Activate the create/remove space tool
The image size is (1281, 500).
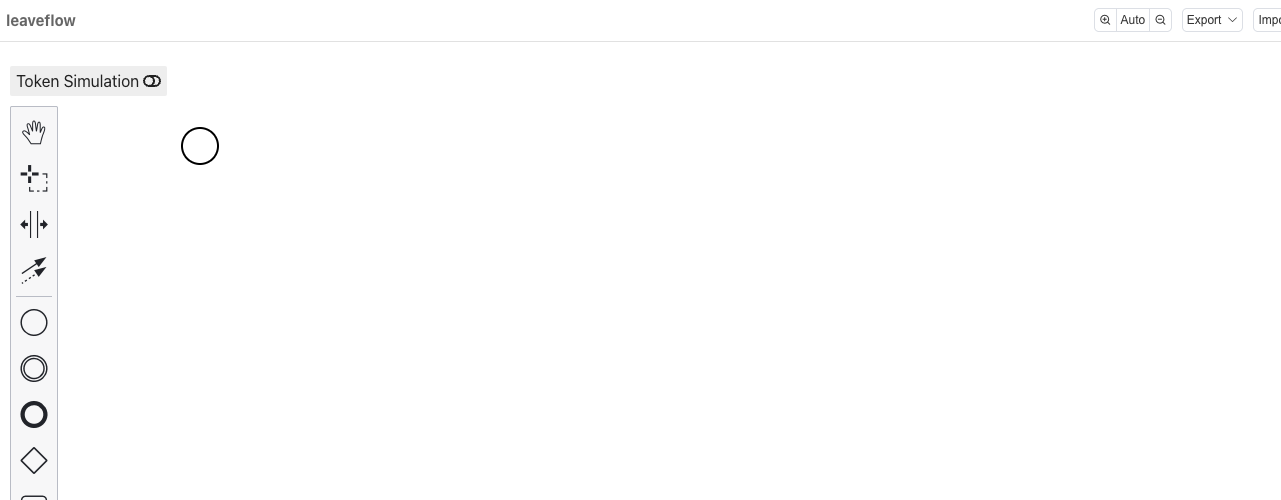coord(34,224)
